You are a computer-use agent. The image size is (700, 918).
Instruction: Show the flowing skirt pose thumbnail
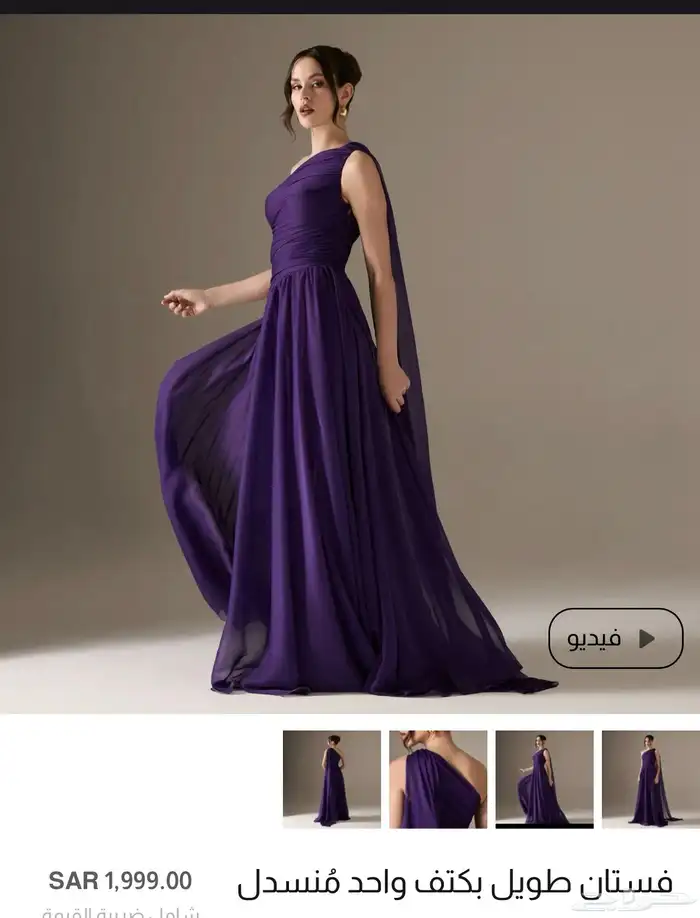(x=544, y=779)
